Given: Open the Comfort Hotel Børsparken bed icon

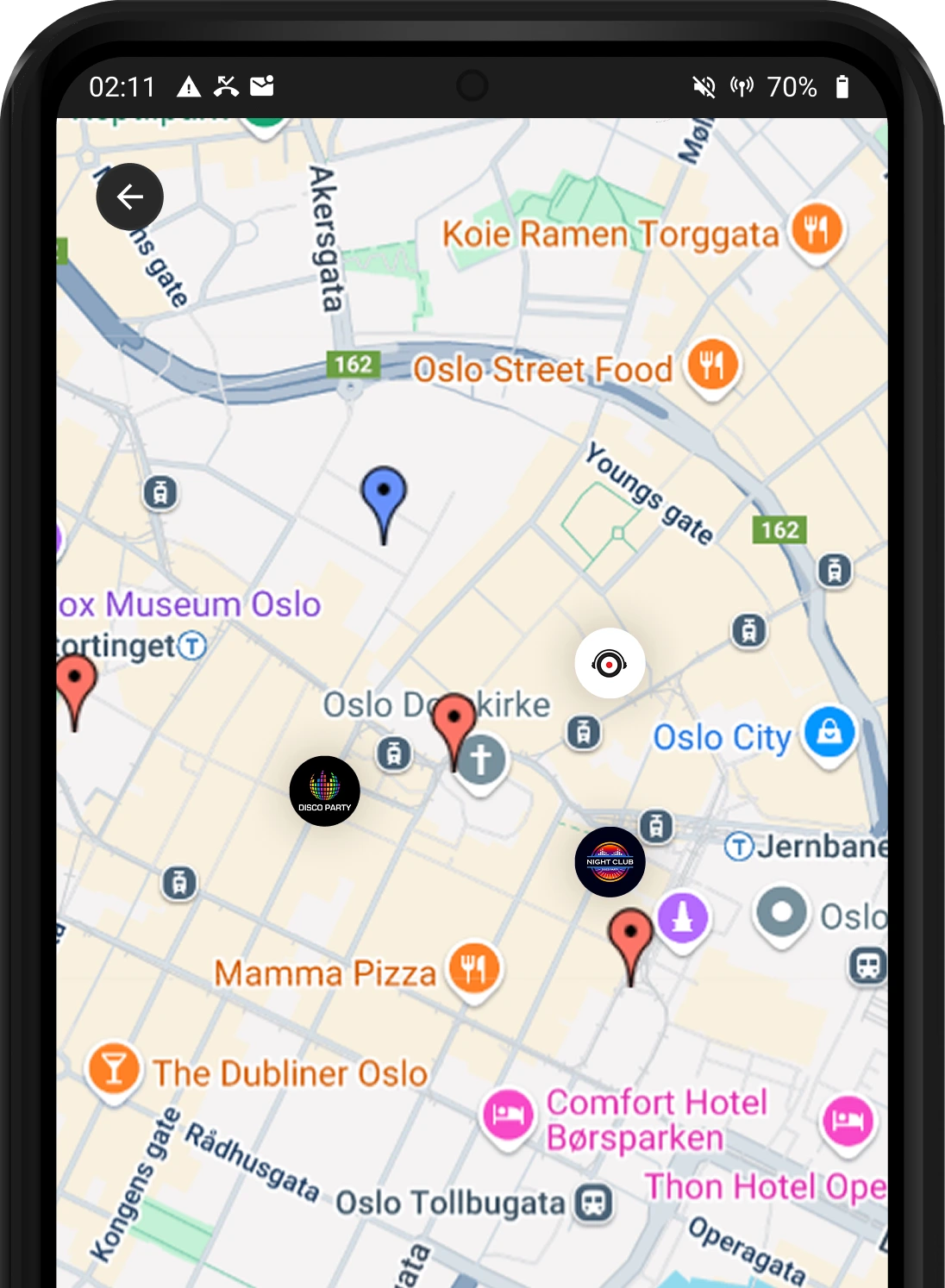Looking at the screenshot, I should point(507,1111).
